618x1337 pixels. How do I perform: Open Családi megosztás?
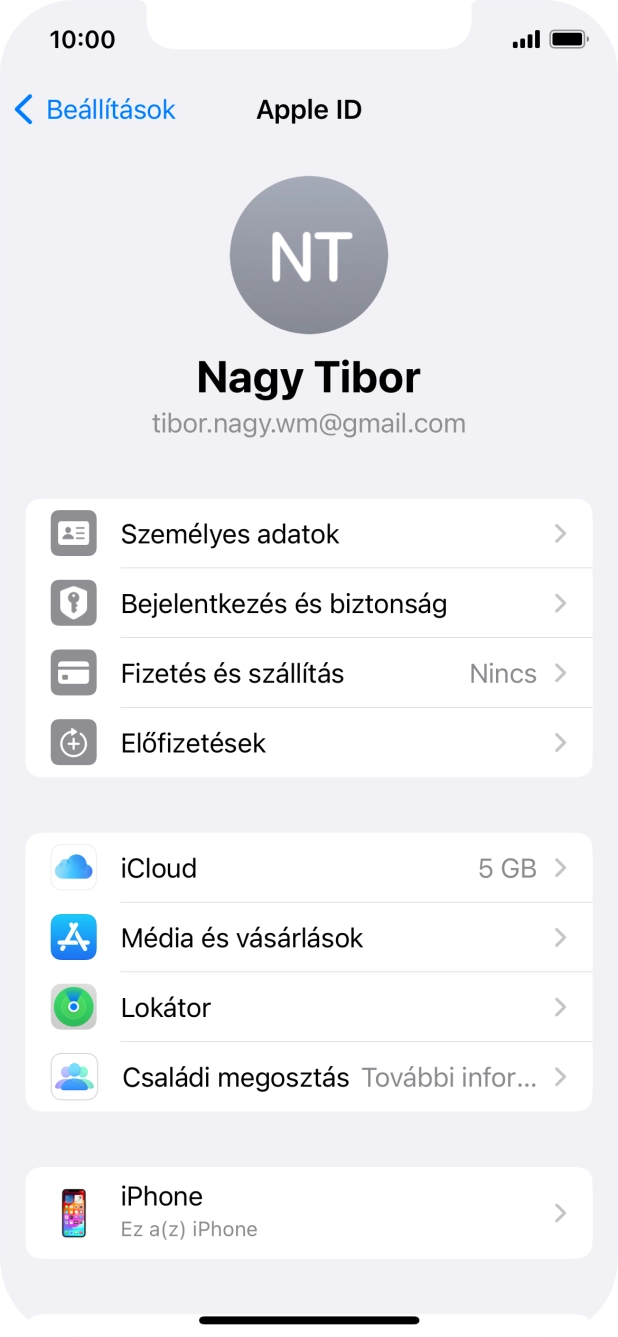[309, 1077]
